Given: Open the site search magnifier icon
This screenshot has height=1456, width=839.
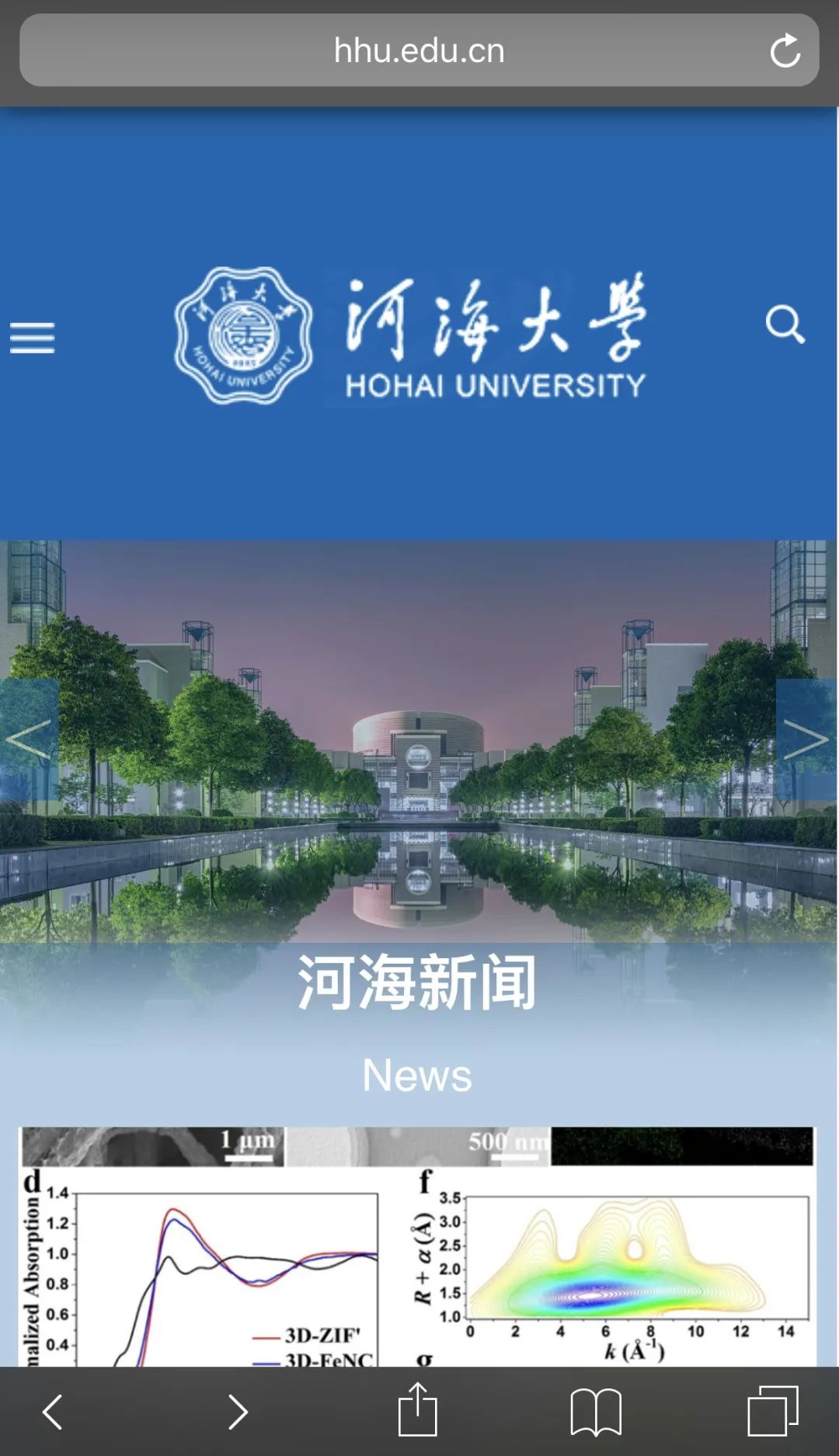Looking at the screenshot, I should [785, 324].
